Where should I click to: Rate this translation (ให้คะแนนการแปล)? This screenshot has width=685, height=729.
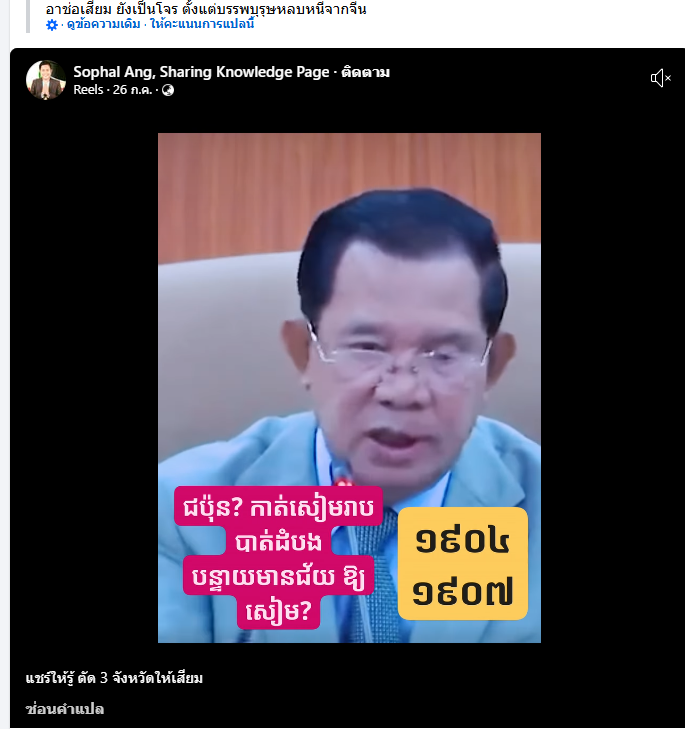click(209, 24)
